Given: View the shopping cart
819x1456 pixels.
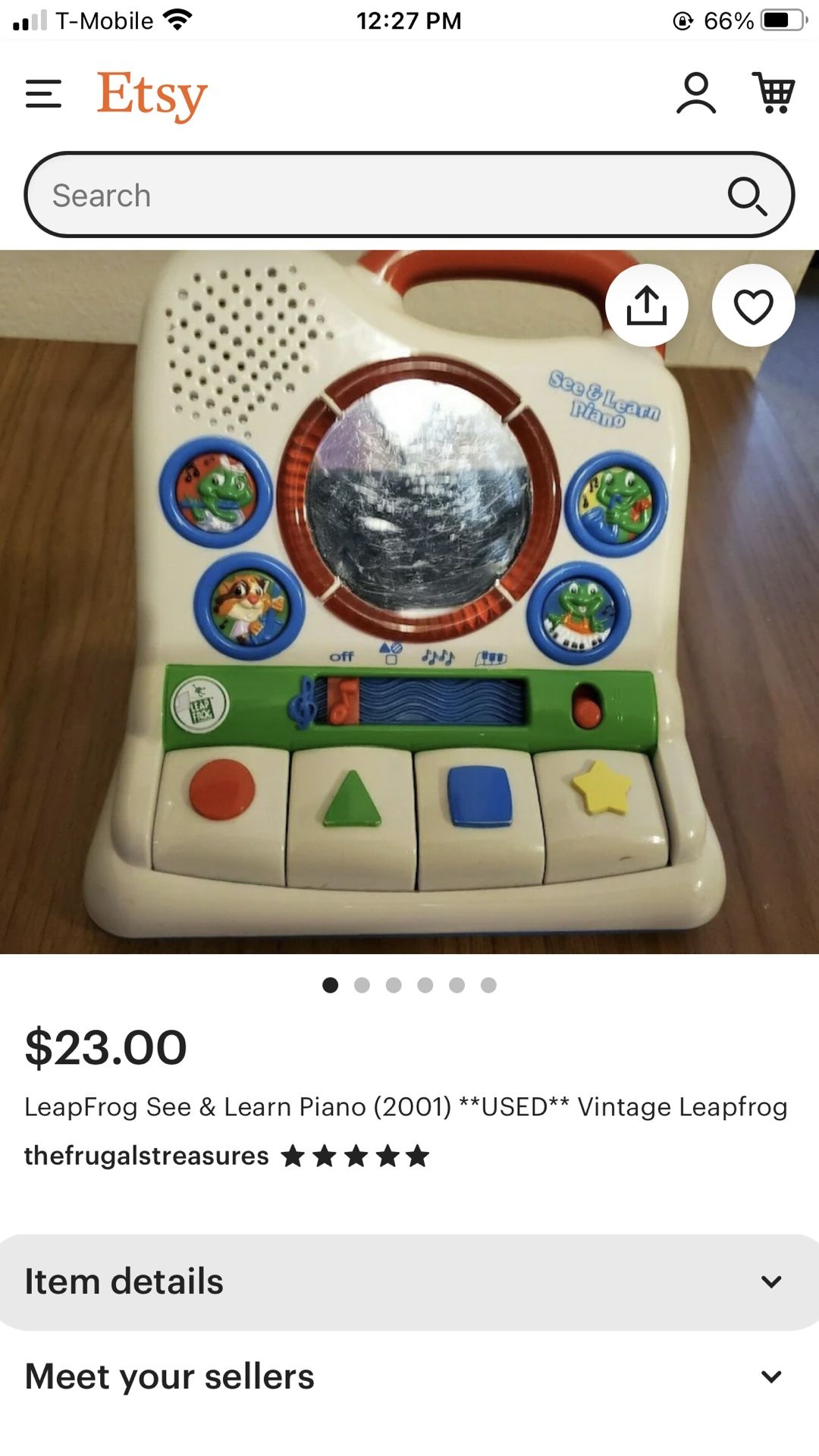Looking at the screenshot, I should (773, 93).
